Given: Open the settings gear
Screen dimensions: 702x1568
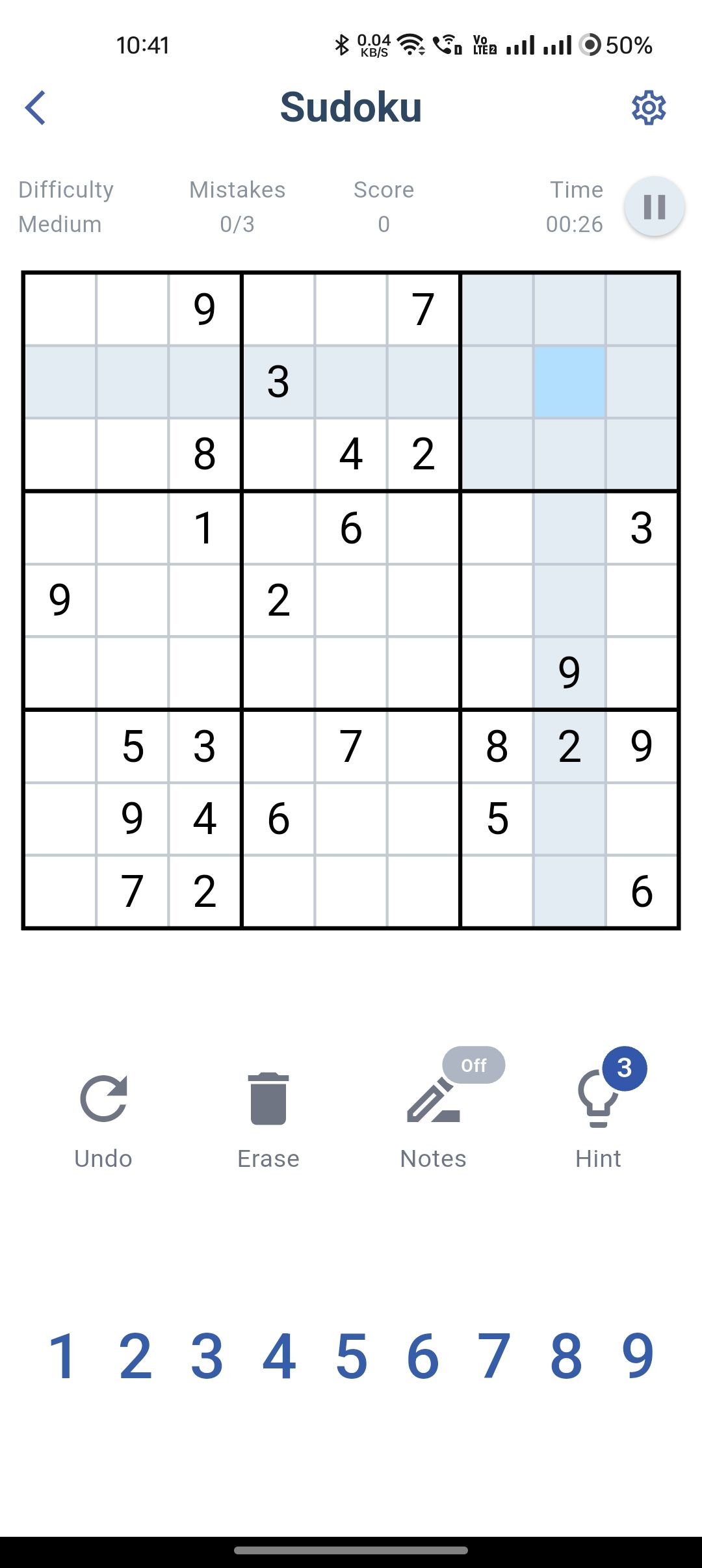Looking at the screenshot, I should pyautogui.click(x=649, y=108).
